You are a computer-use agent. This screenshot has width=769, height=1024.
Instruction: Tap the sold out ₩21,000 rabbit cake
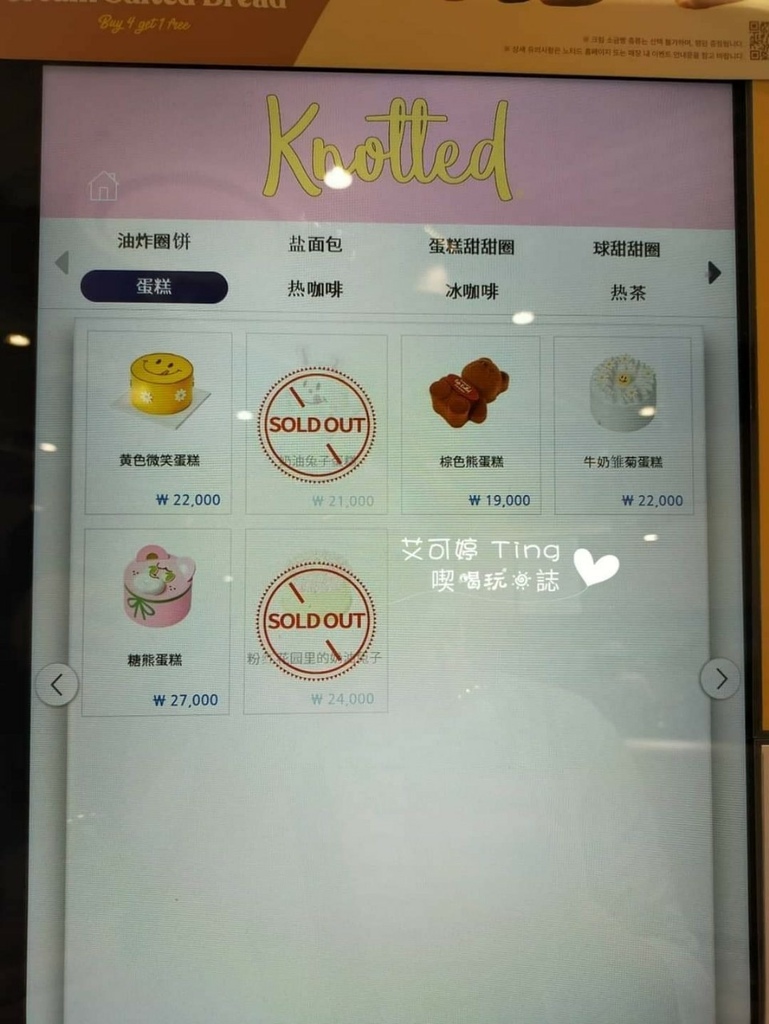[316, 424]
